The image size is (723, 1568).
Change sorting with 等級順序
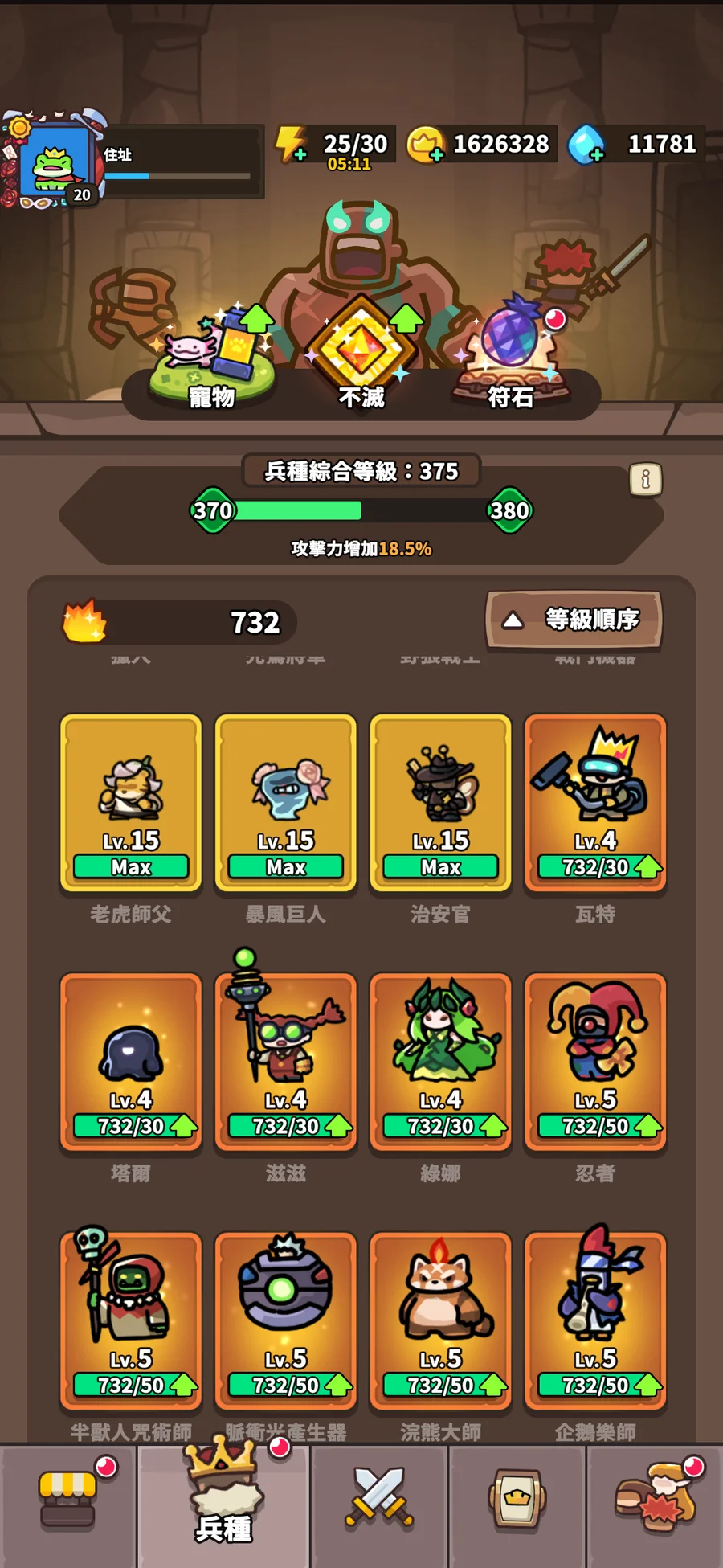(x=574, y=620)
